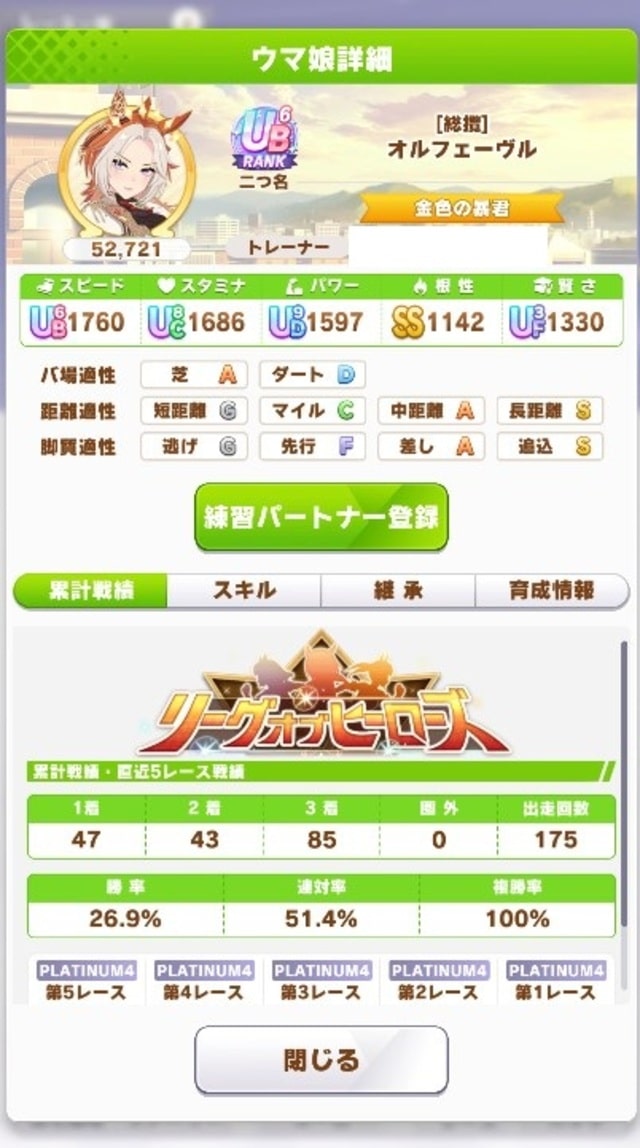Tap the 練習パートナー登録 button
The height and width of the screenshot is (1148, 640).
(321, 517)
